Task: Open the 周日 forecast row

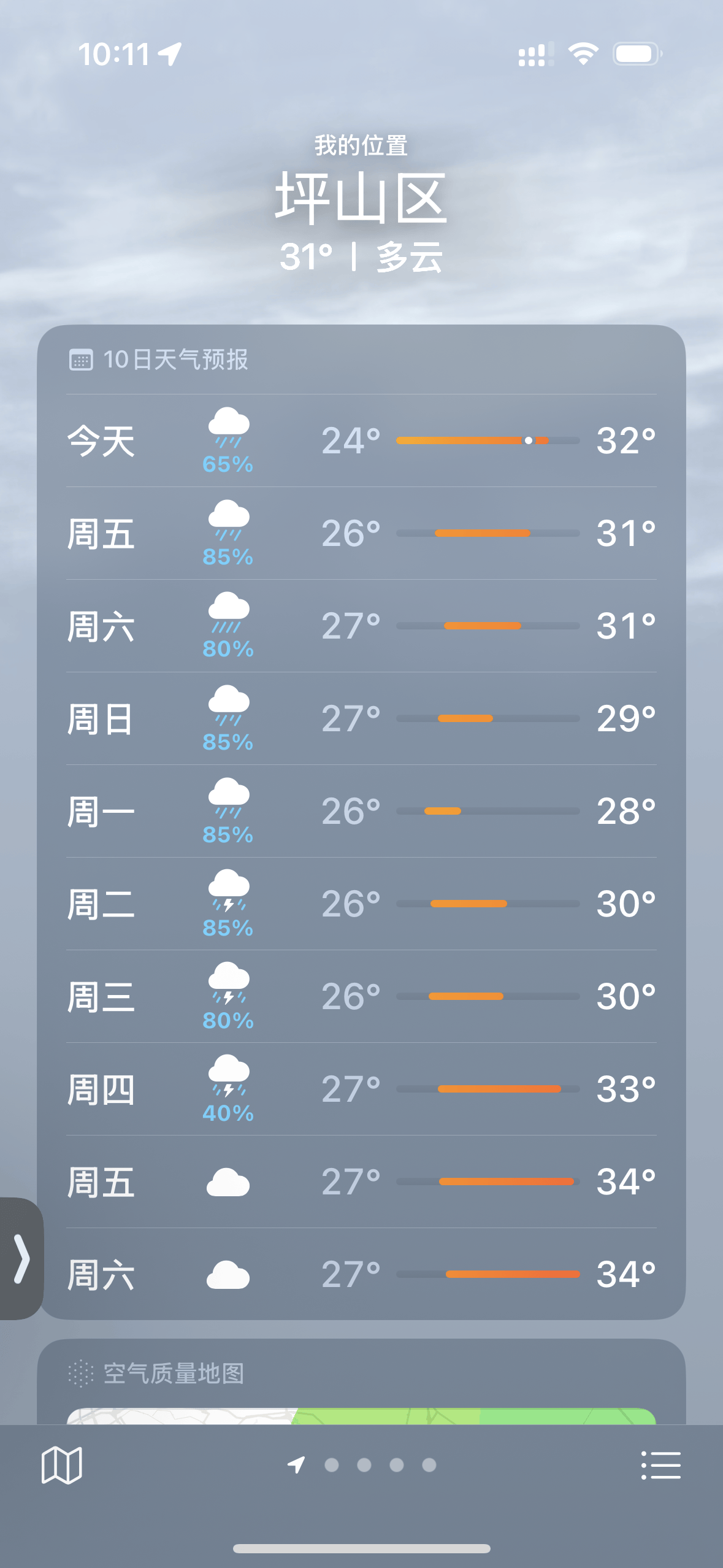Action: click(x=361, y=718)
